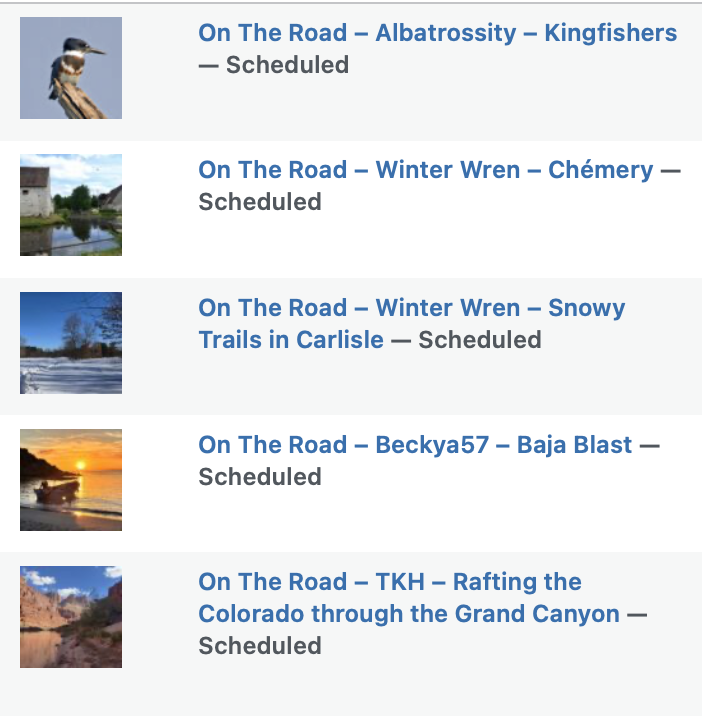The width and height of the screenshot is (702, 724).
Task: Tap the Chémery pond and cottage thumbnail
Action: 71,205
